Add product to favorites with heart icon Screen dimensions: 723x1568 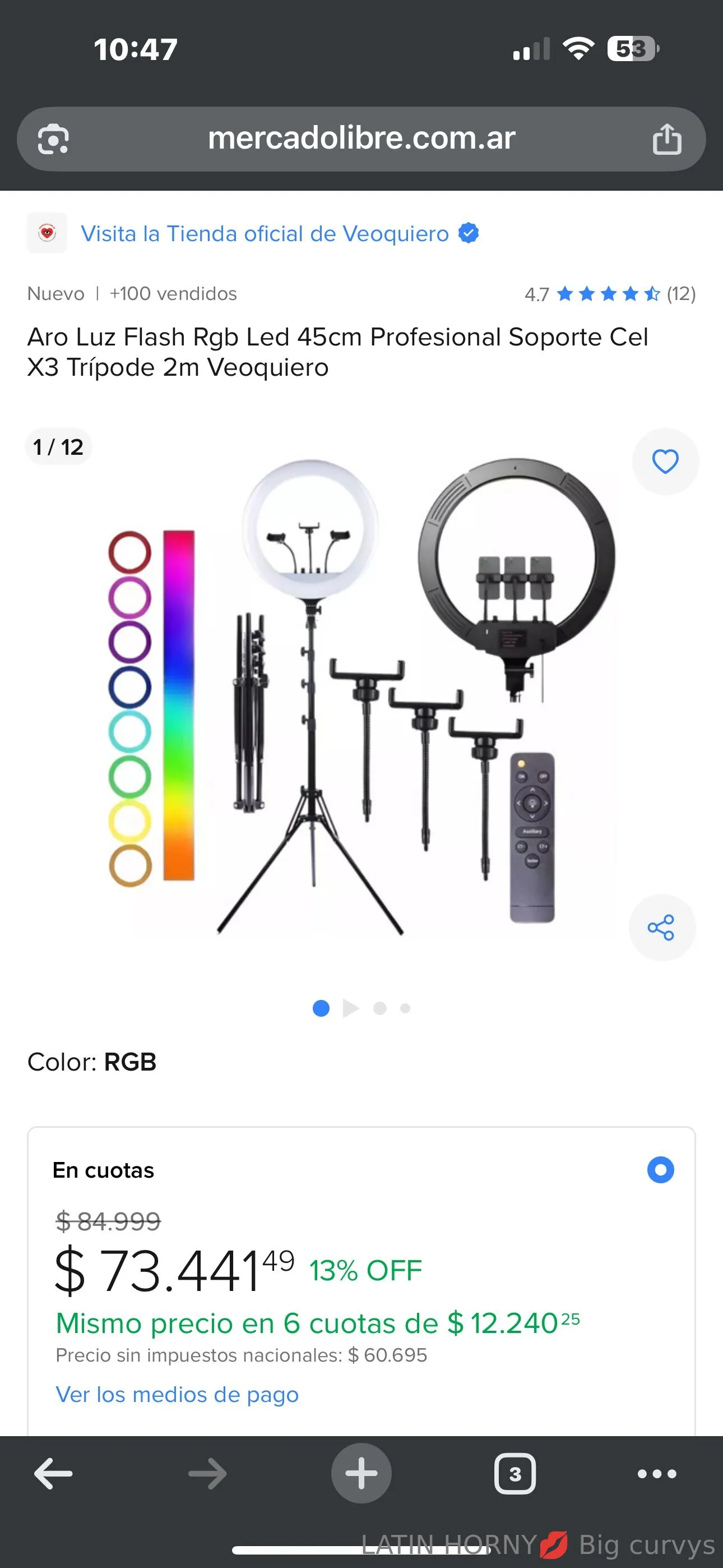[665, 462]
